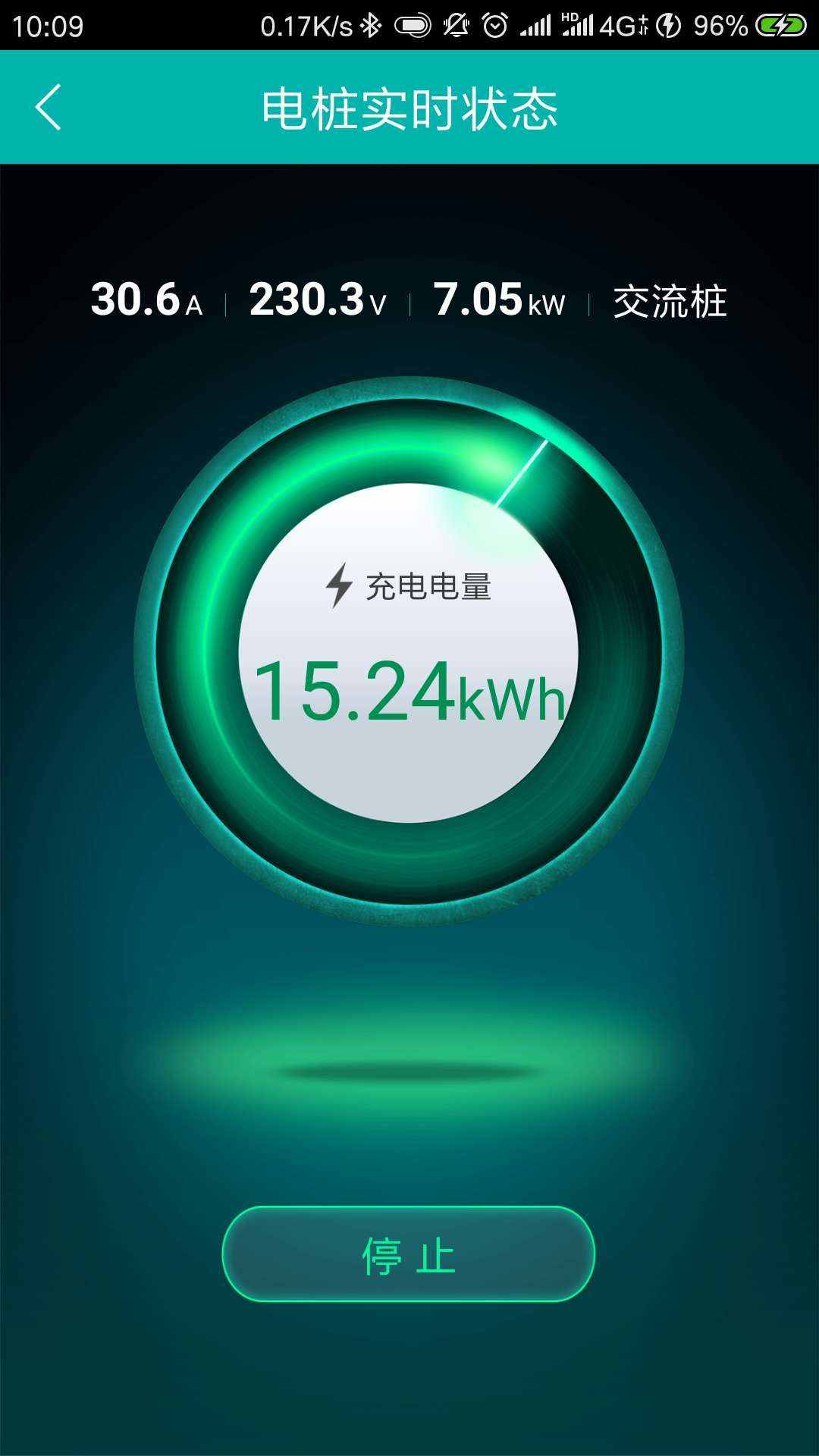Go back using the header arrow
The height and width of the screenshot is (1456, 819).
48,108
